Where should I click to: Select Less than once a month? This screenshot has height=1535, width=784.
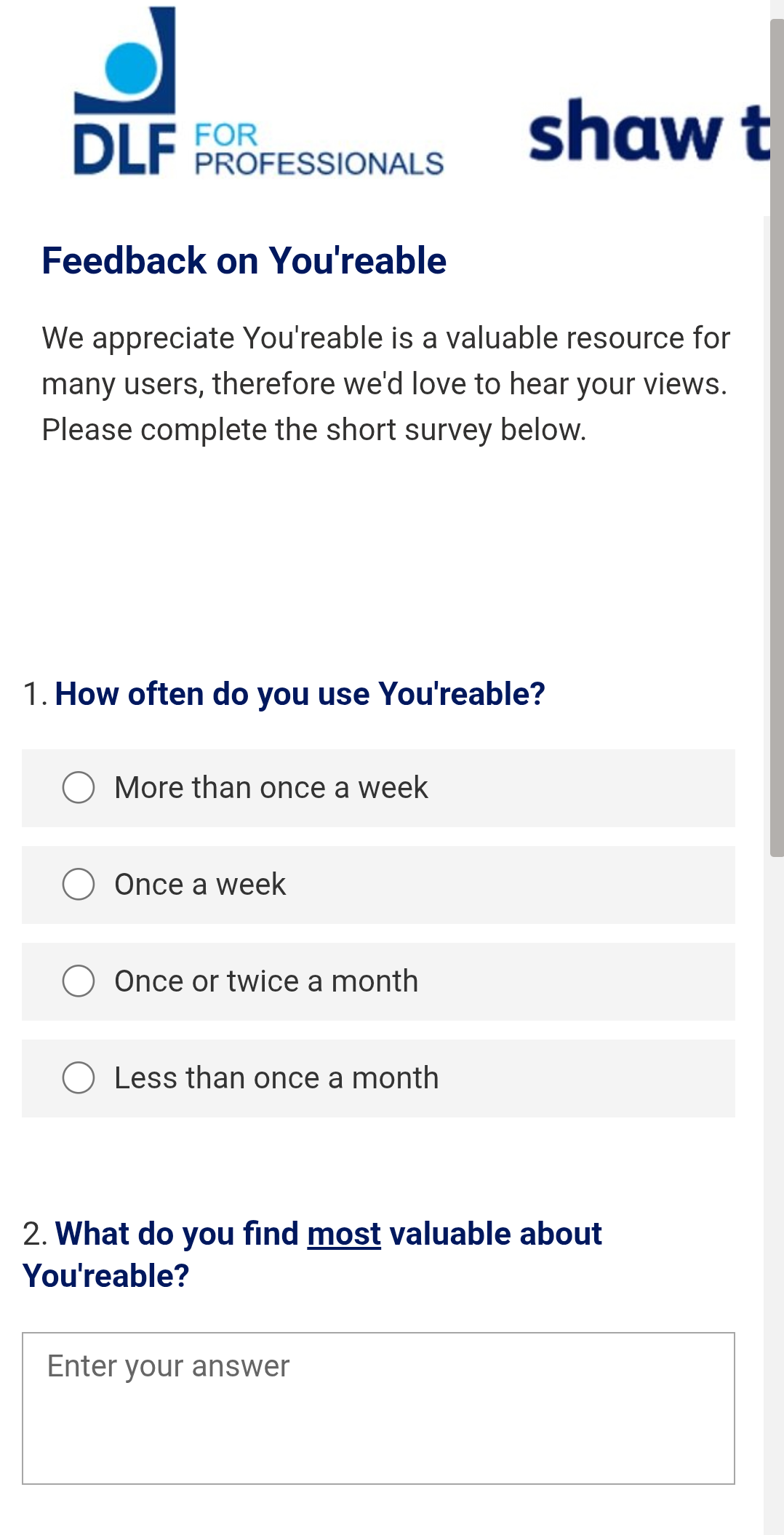378,1078
